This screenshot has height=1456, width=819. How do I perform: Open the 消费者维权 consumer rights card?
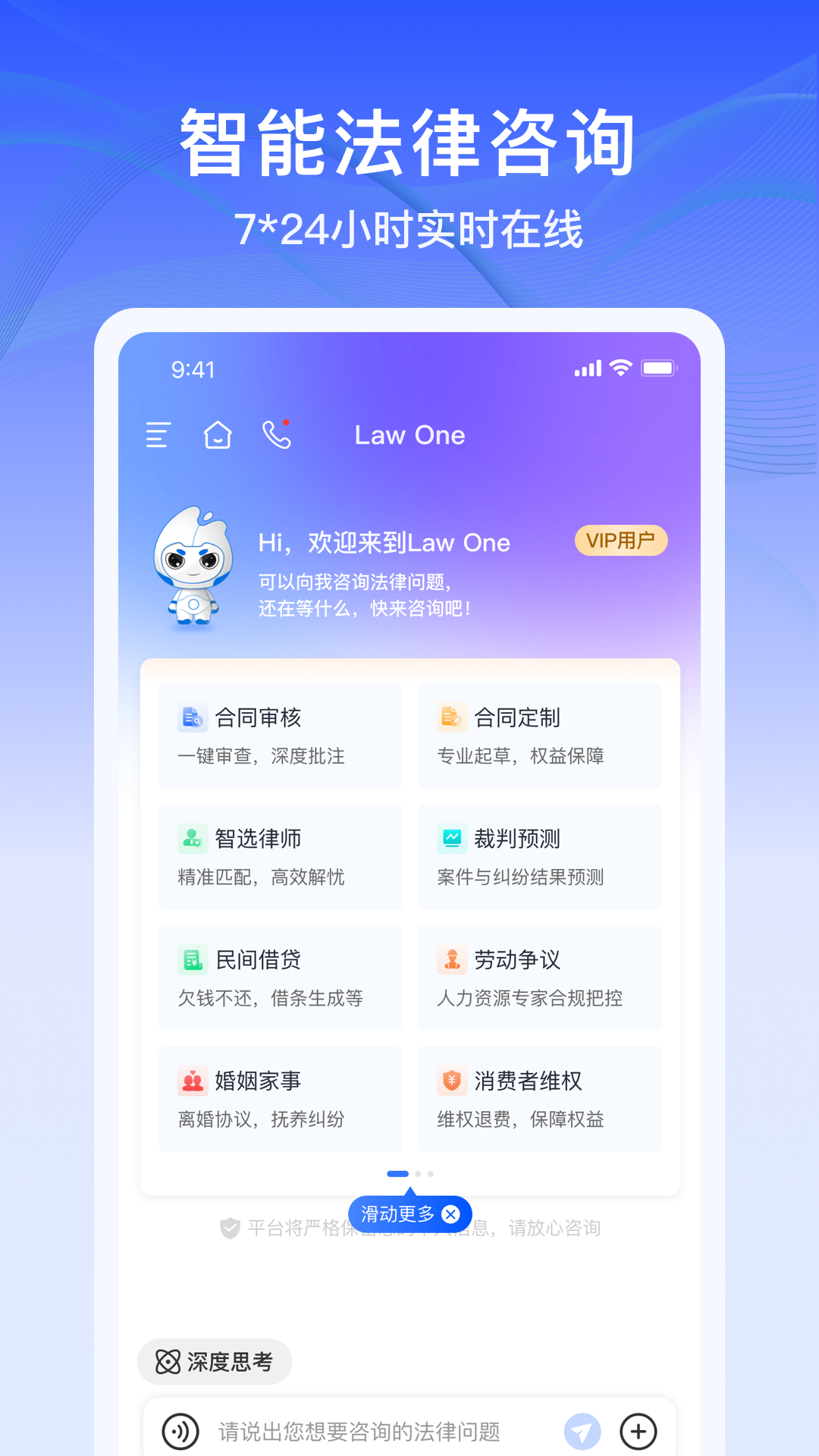(x=539, y=1099)
